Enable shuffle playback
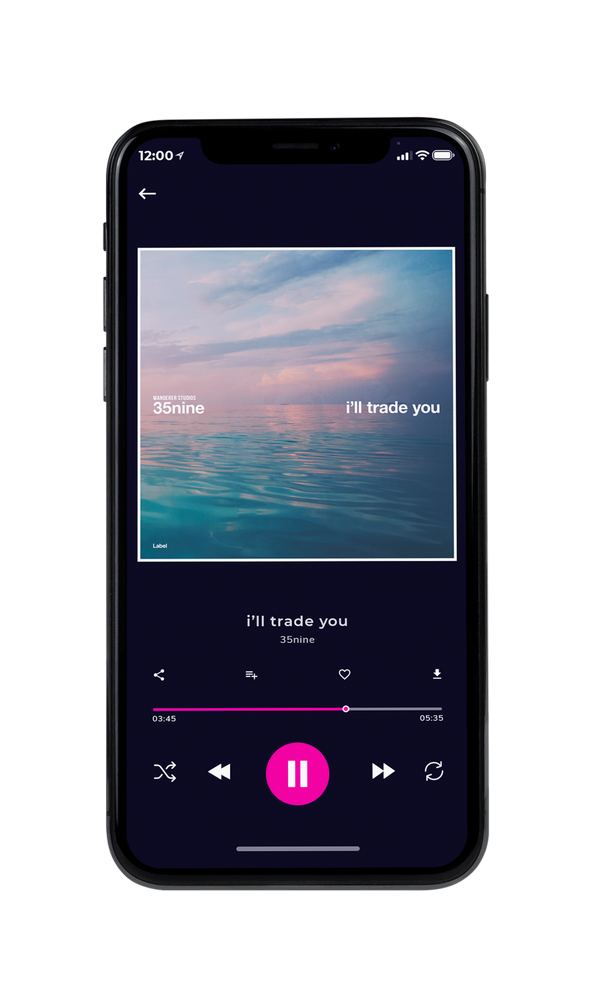This screenshot has height=1000, width=600. 165,772
